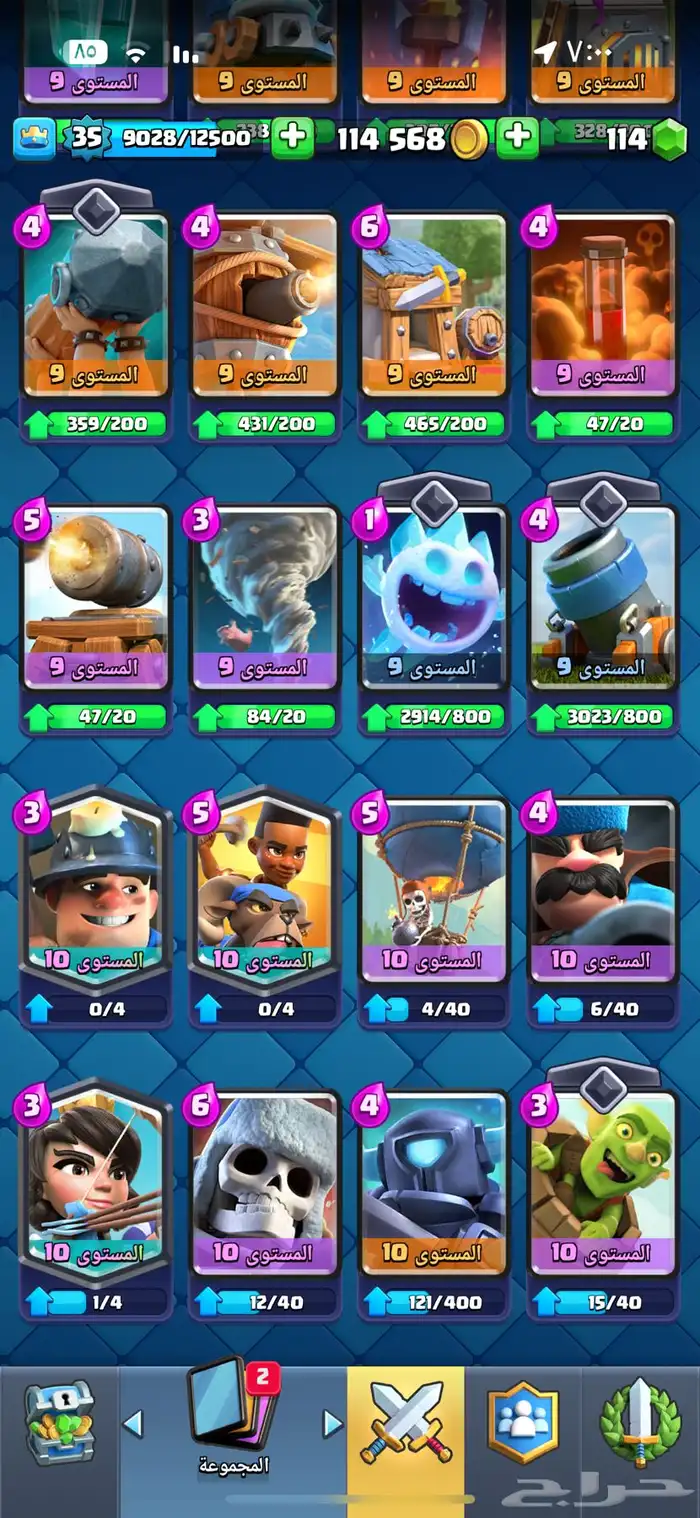Tap the green gems counter icon
700x1518 pixels.
(669, 139)
